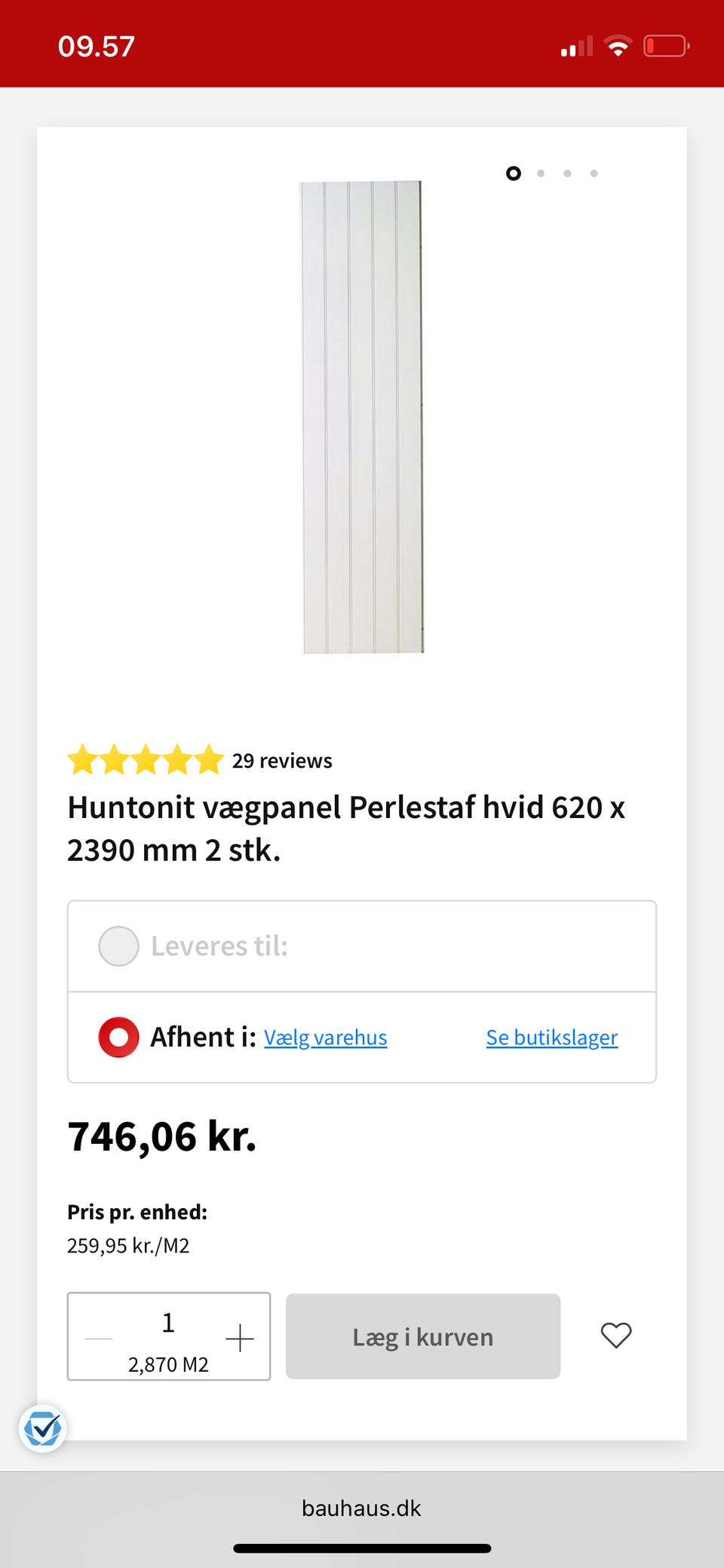Tap the bauhaus.dk address bar
724x1568 pixels.
point(361,1508)
